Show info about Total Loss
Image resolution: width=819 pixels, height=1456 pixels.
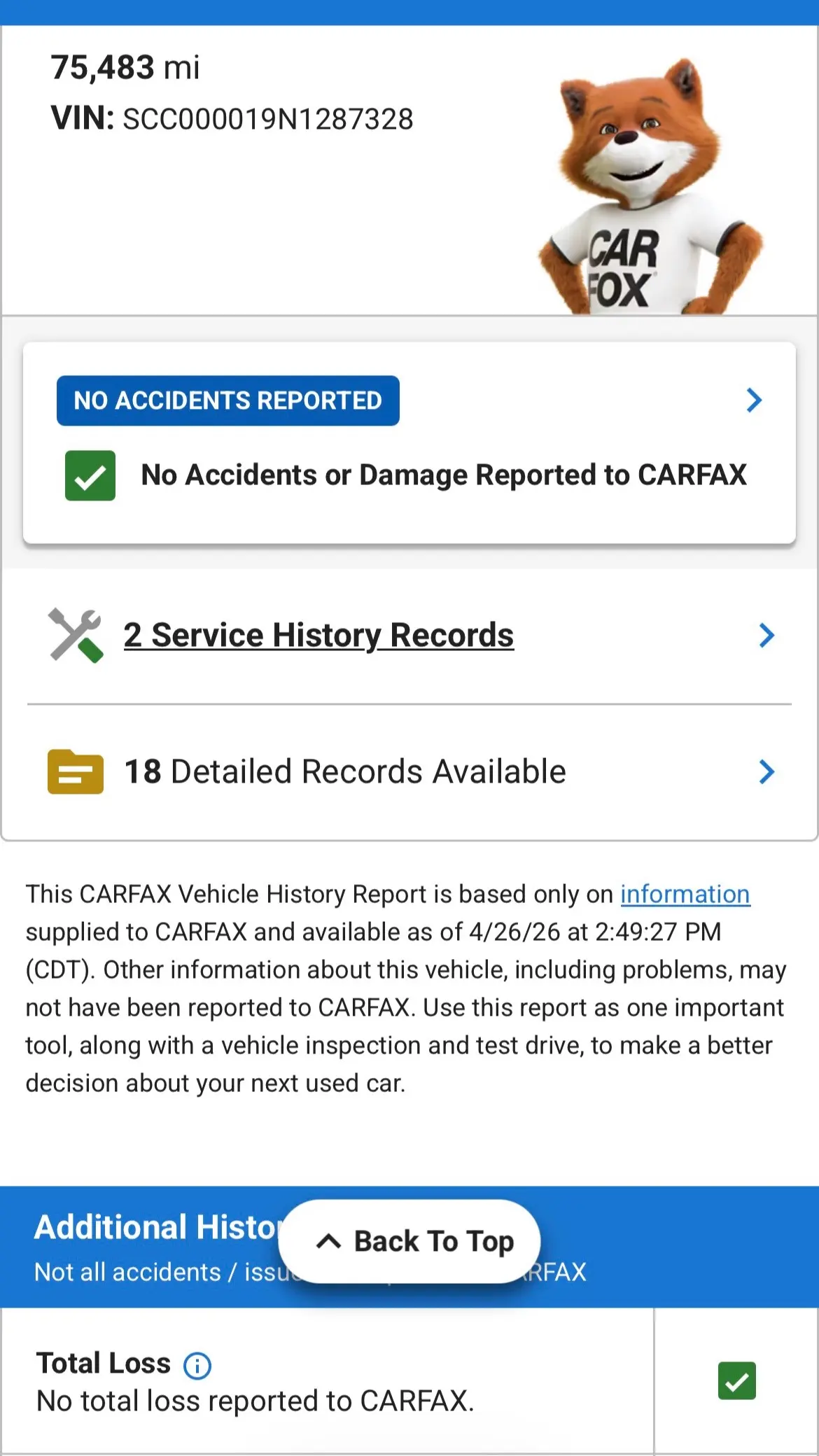[x=197, y=1365]
